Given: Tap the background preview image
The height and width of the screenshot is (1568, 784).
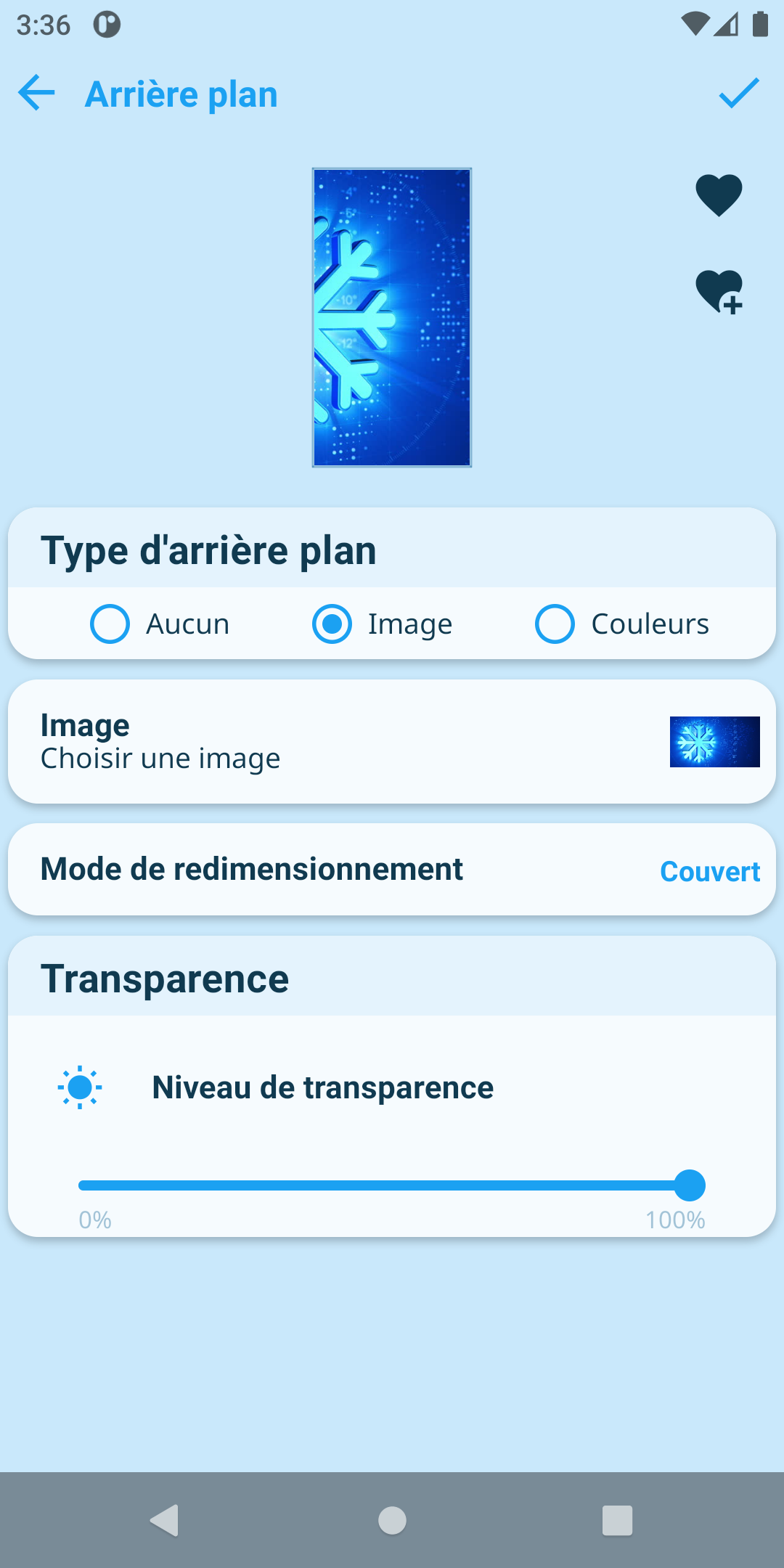Looking at the screenshot, I should 392,318.
